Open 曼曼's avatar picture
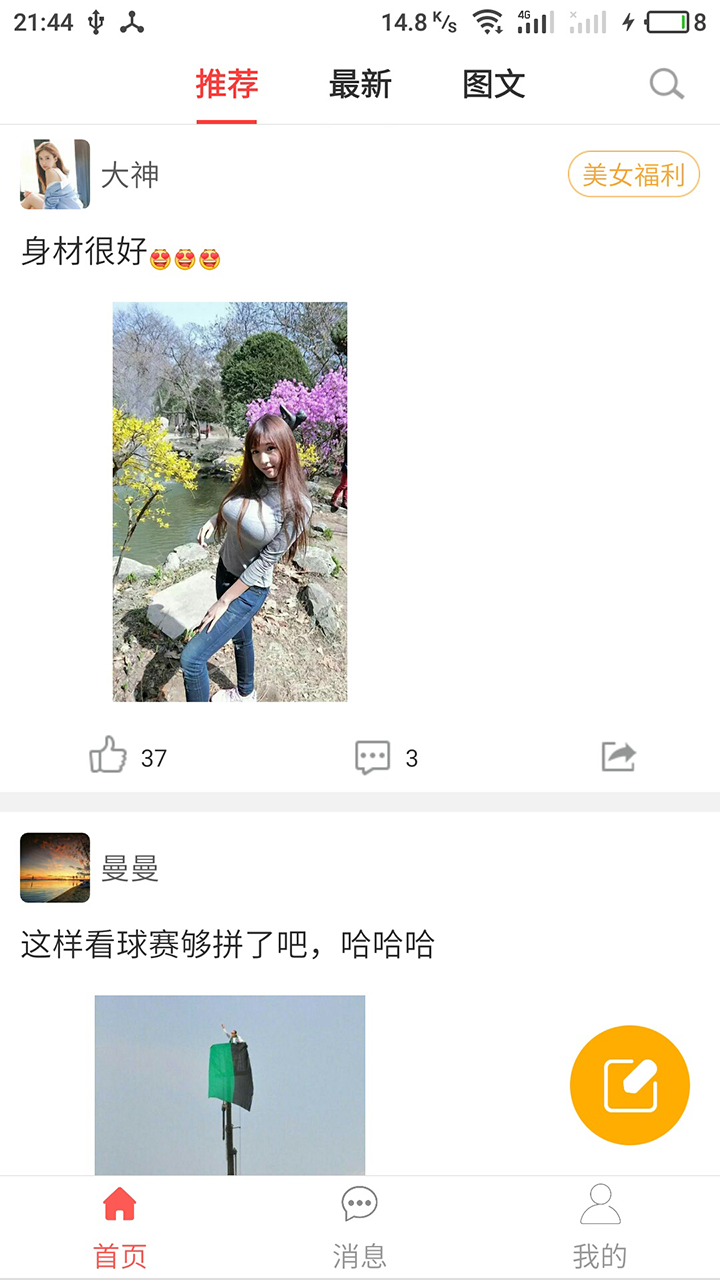The height and width of the screenshot is (1280, 720). 54,868
